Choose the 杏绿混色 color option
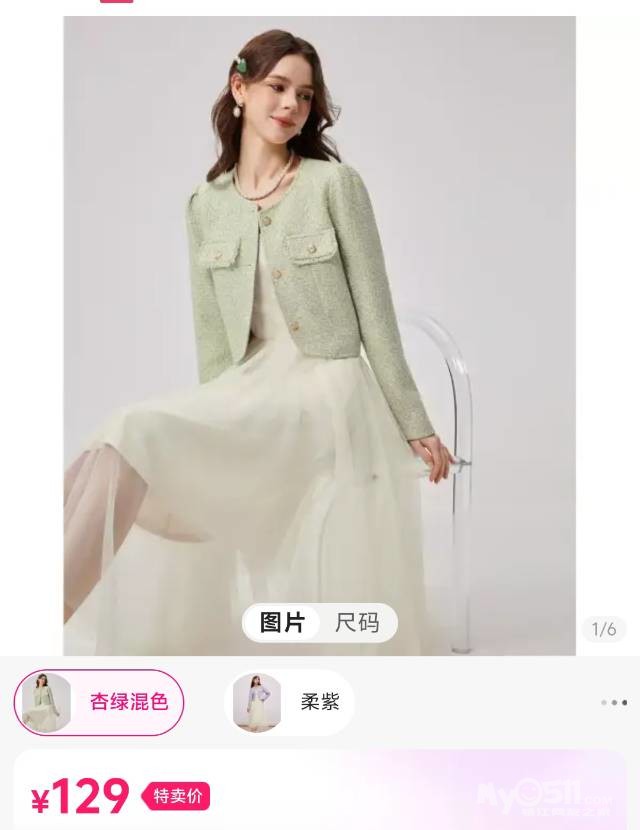The width and height of the screenshot is (640, 830). pos(99,702)
